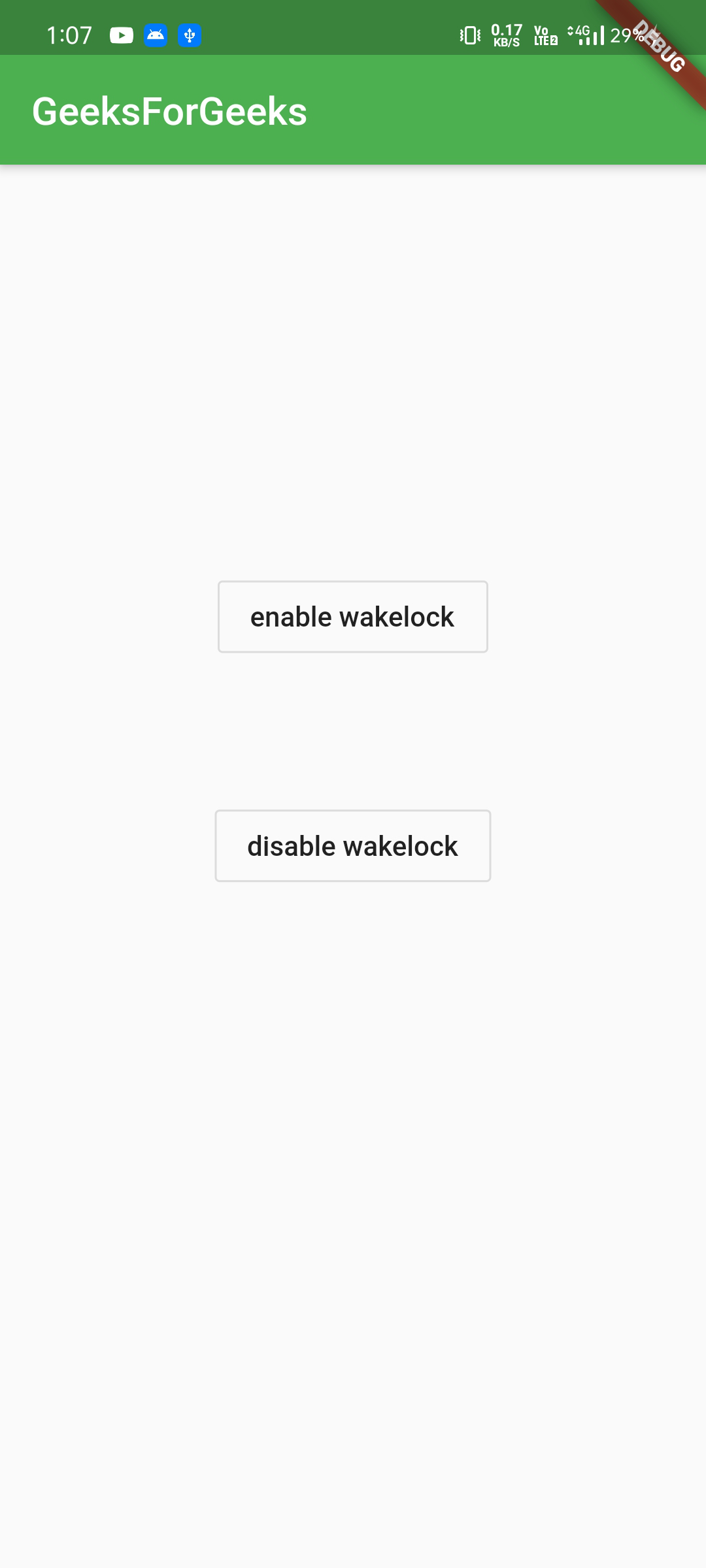Tap the disable wakelock button
The image size is (706, 1568).
pos(352,846)
